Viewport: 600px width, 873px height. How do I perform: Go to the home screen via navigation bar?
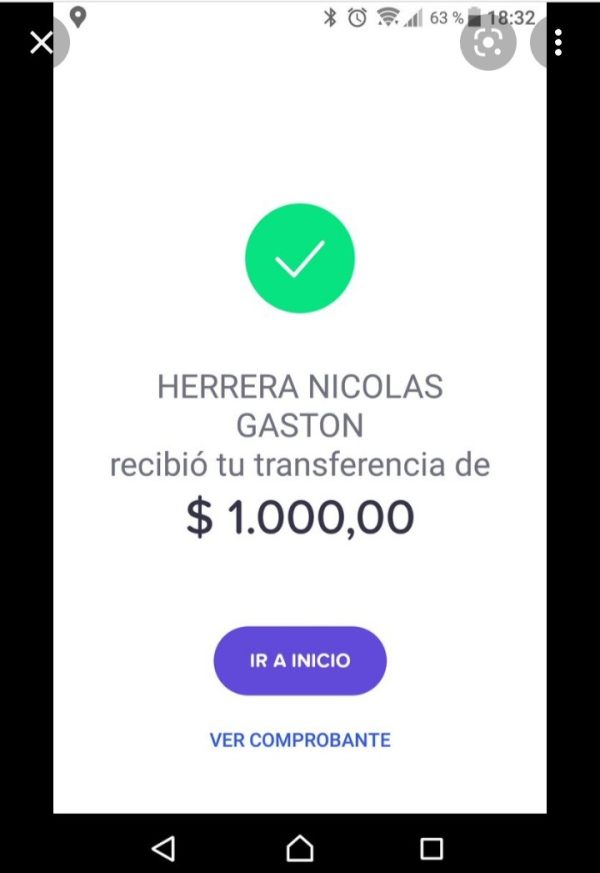pyautogui.click(x=300, y=849)
